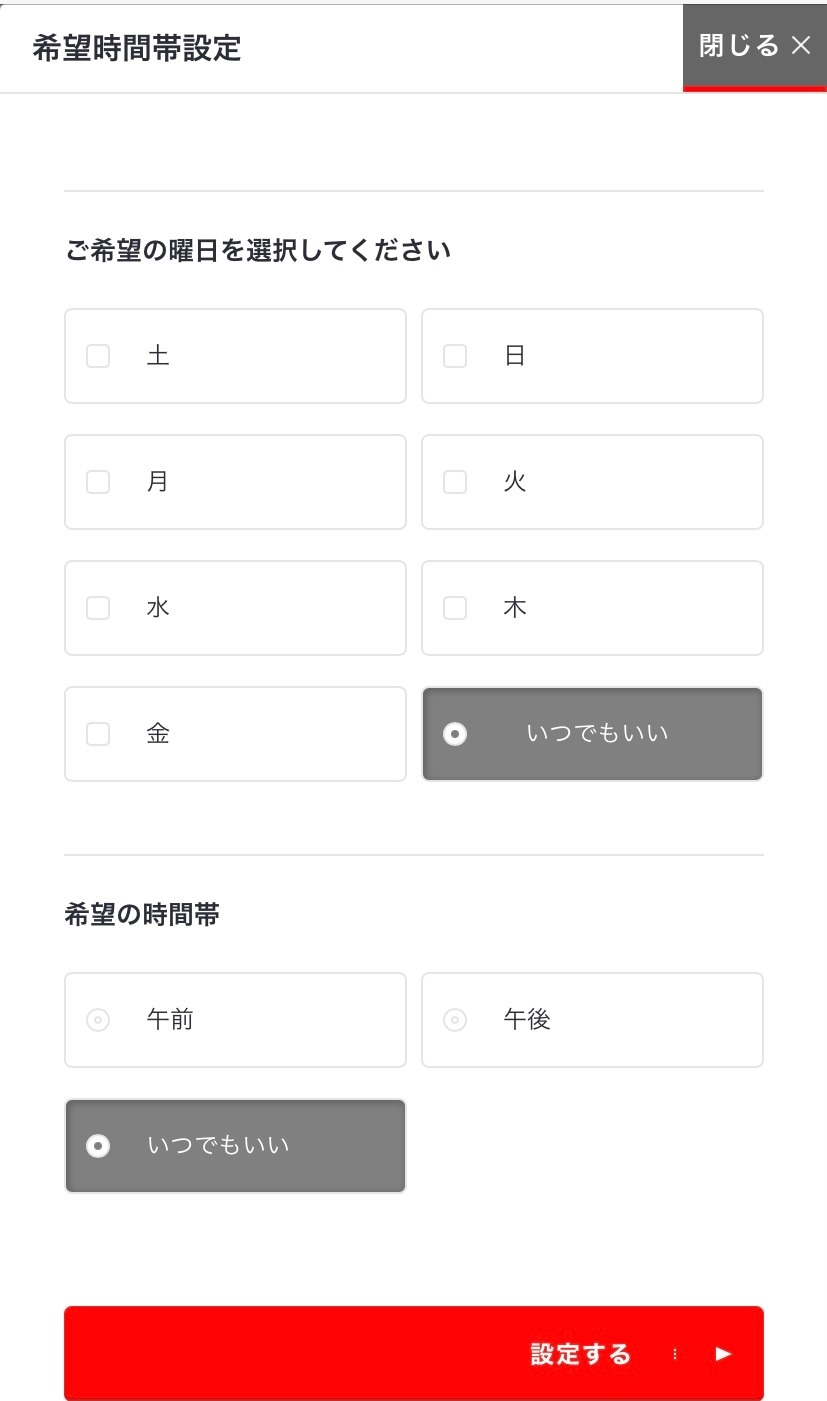
Task: Select 火 (Tuesday) as preferred day
Action: click(x=592, y=482)
